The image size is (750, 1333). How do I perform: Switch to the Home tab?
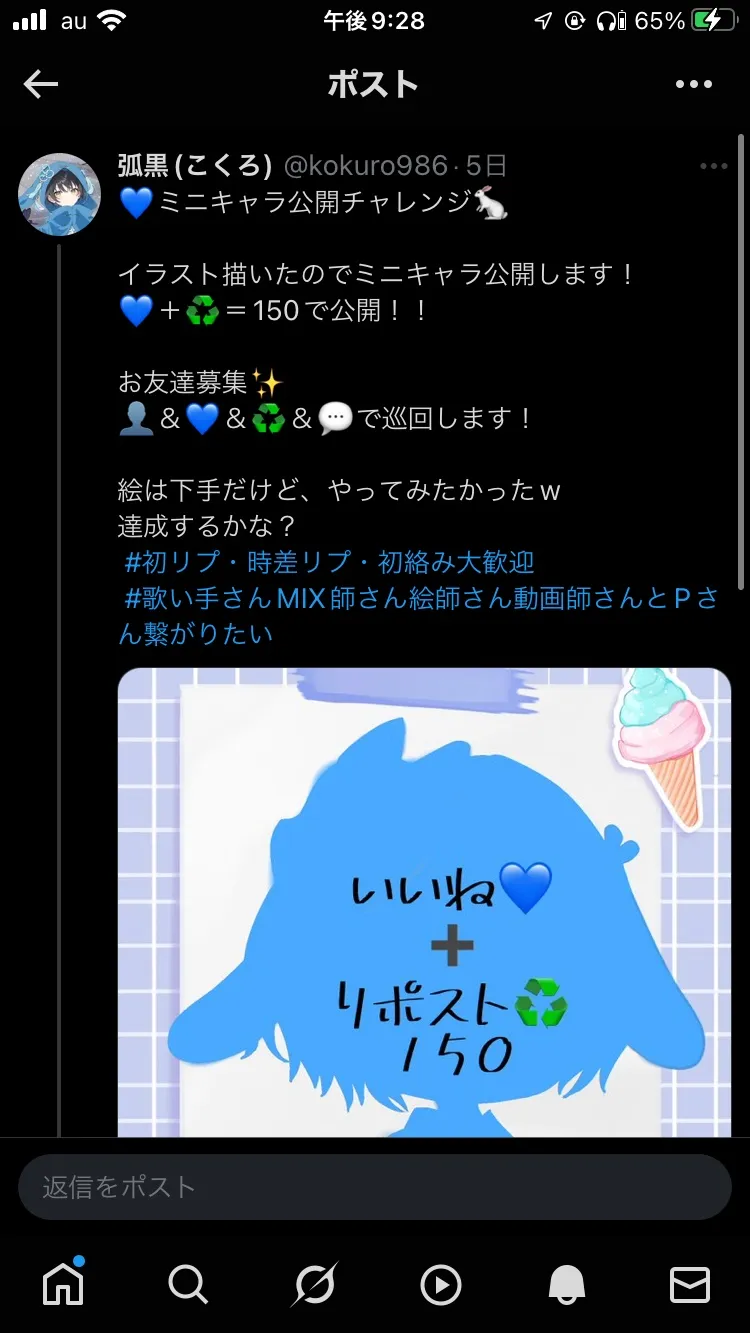tap(63, 1284)
